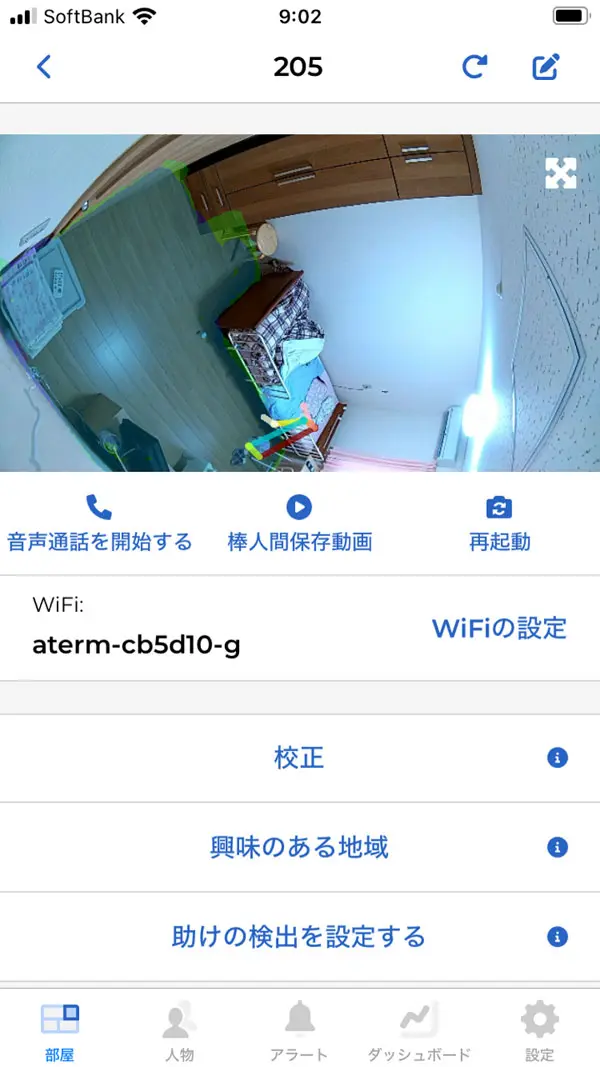Switch to the ダッシュボード tab
Screen dimensions: 600x1067
(x=419, y=1030)
